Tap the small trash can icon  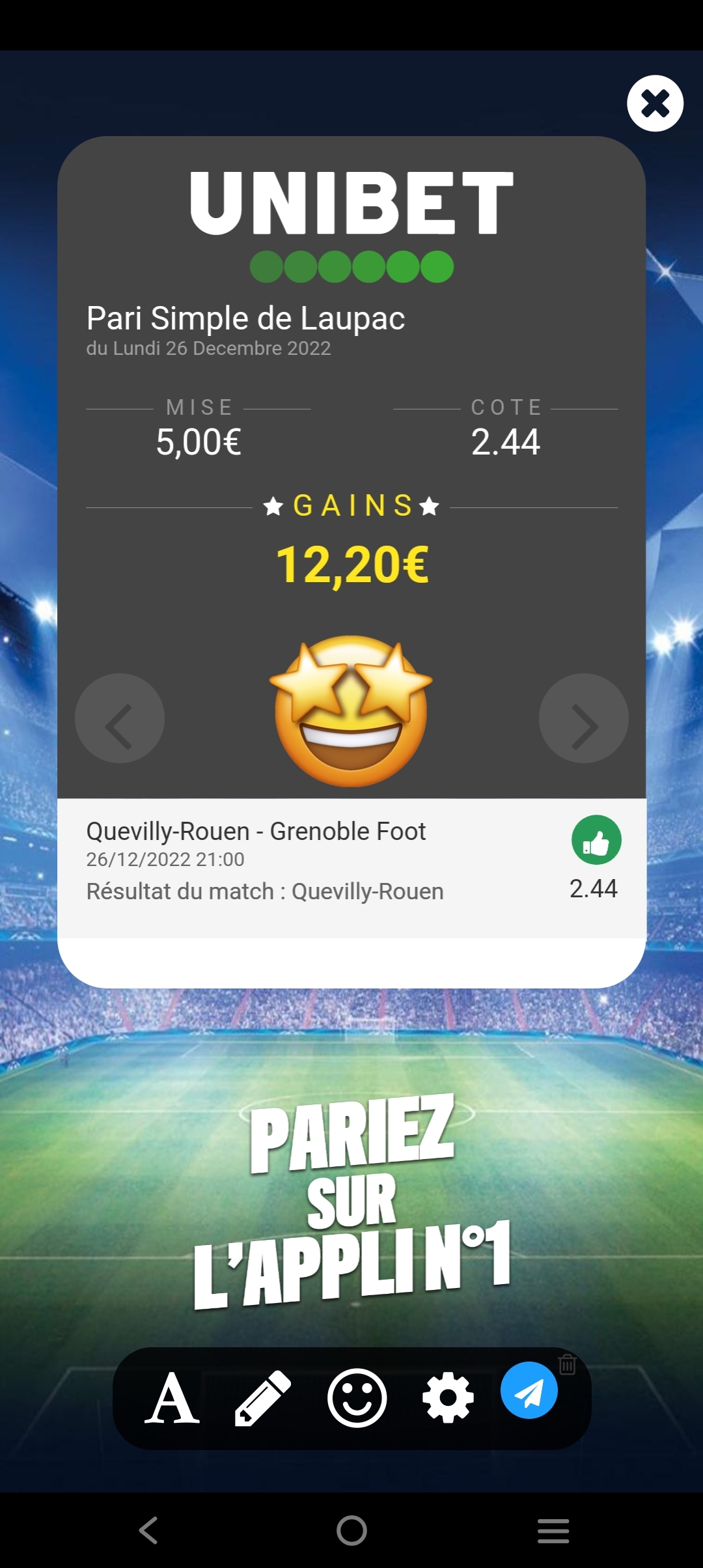coord(567,1364)
